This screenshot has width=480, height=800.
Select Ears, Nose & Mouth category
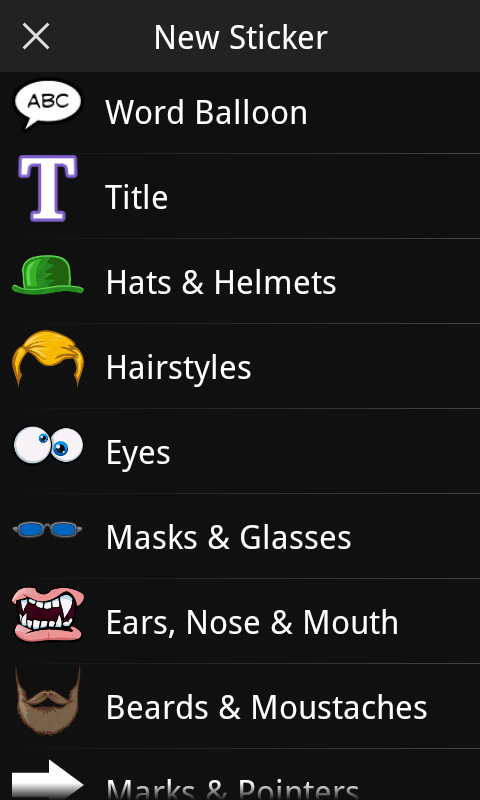tap(240, 621)
